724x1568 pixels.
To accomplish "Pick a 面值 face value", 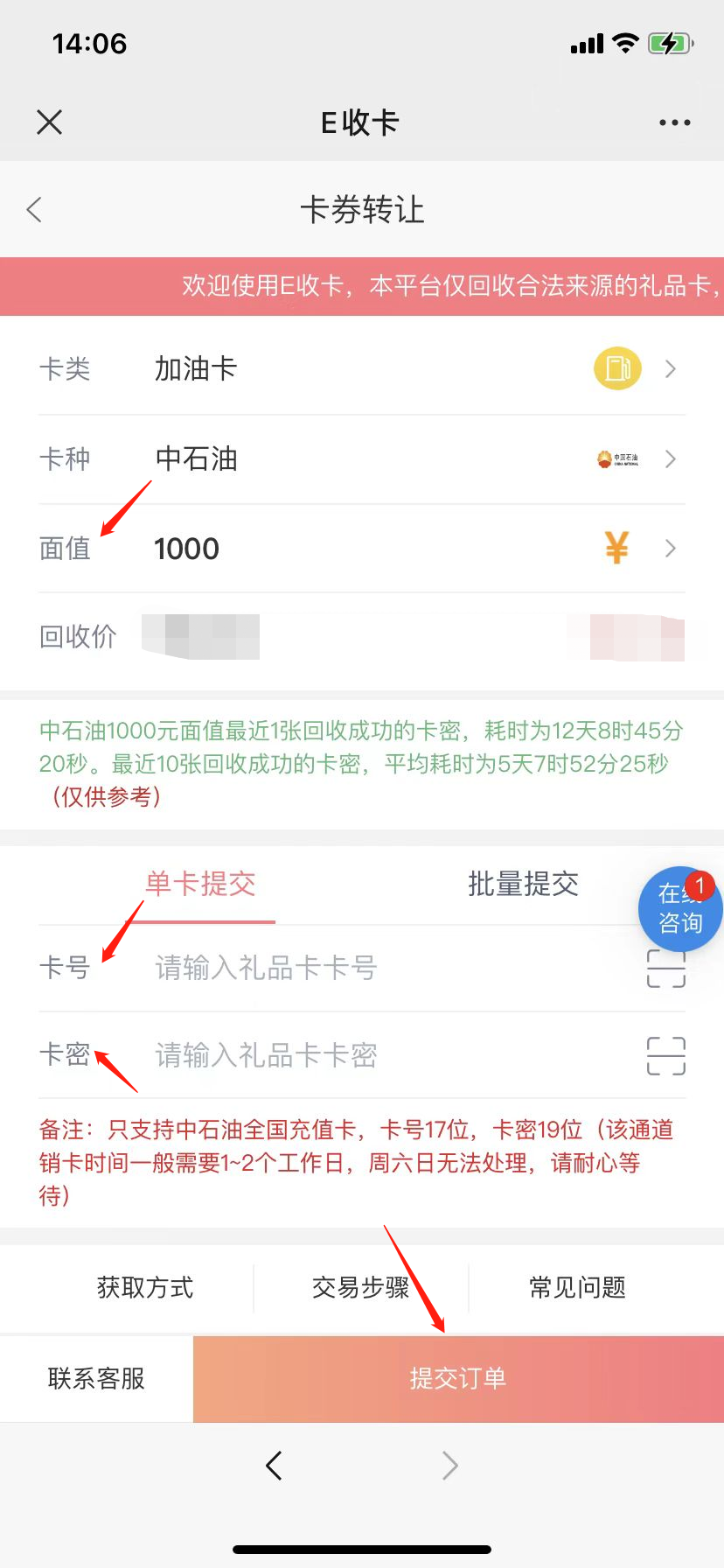I will (x=362, y=549).
